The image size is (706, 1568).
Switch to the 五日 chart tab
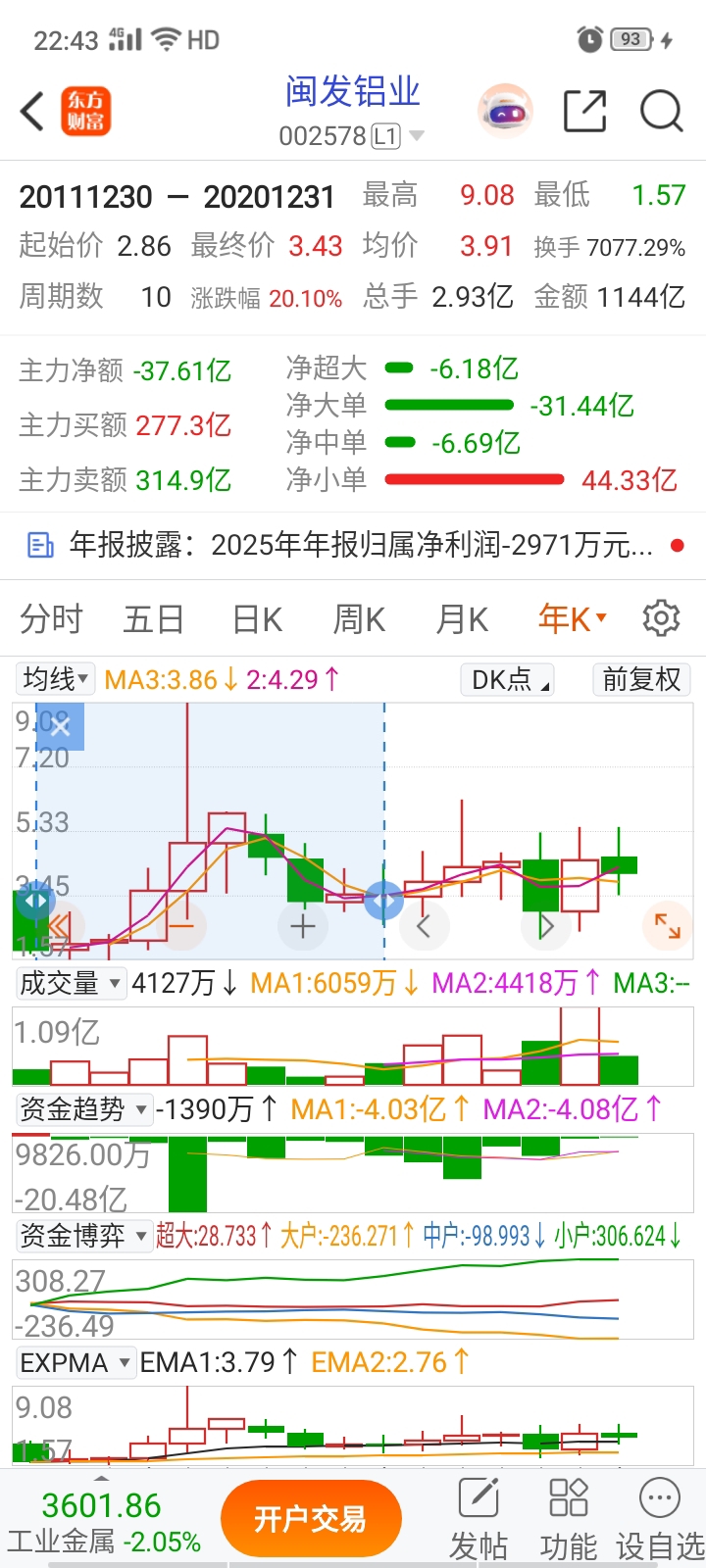(x=154, y=619)
